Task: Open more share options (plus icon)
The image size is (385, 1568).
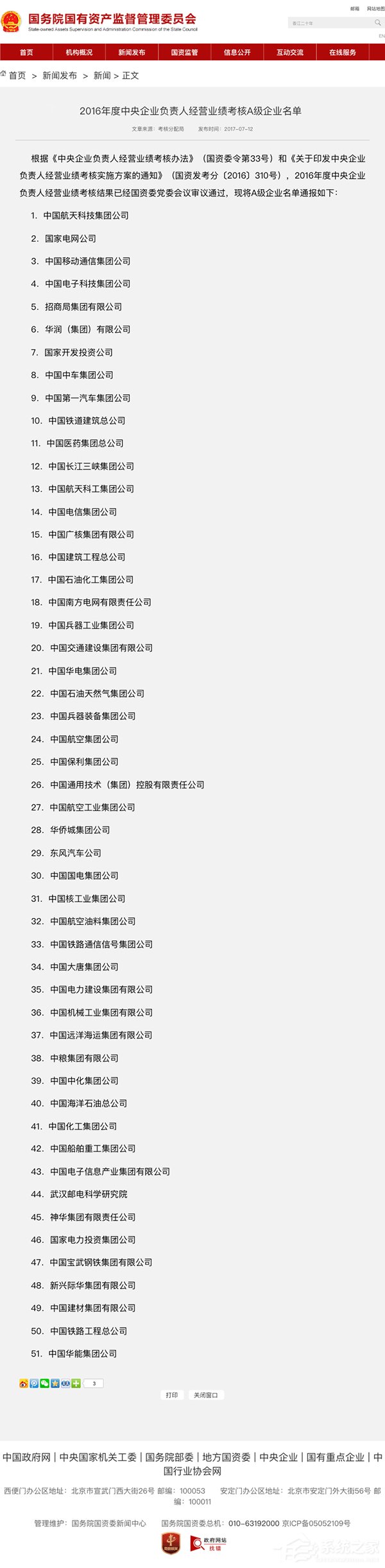Action: (x=76, y=1383)
